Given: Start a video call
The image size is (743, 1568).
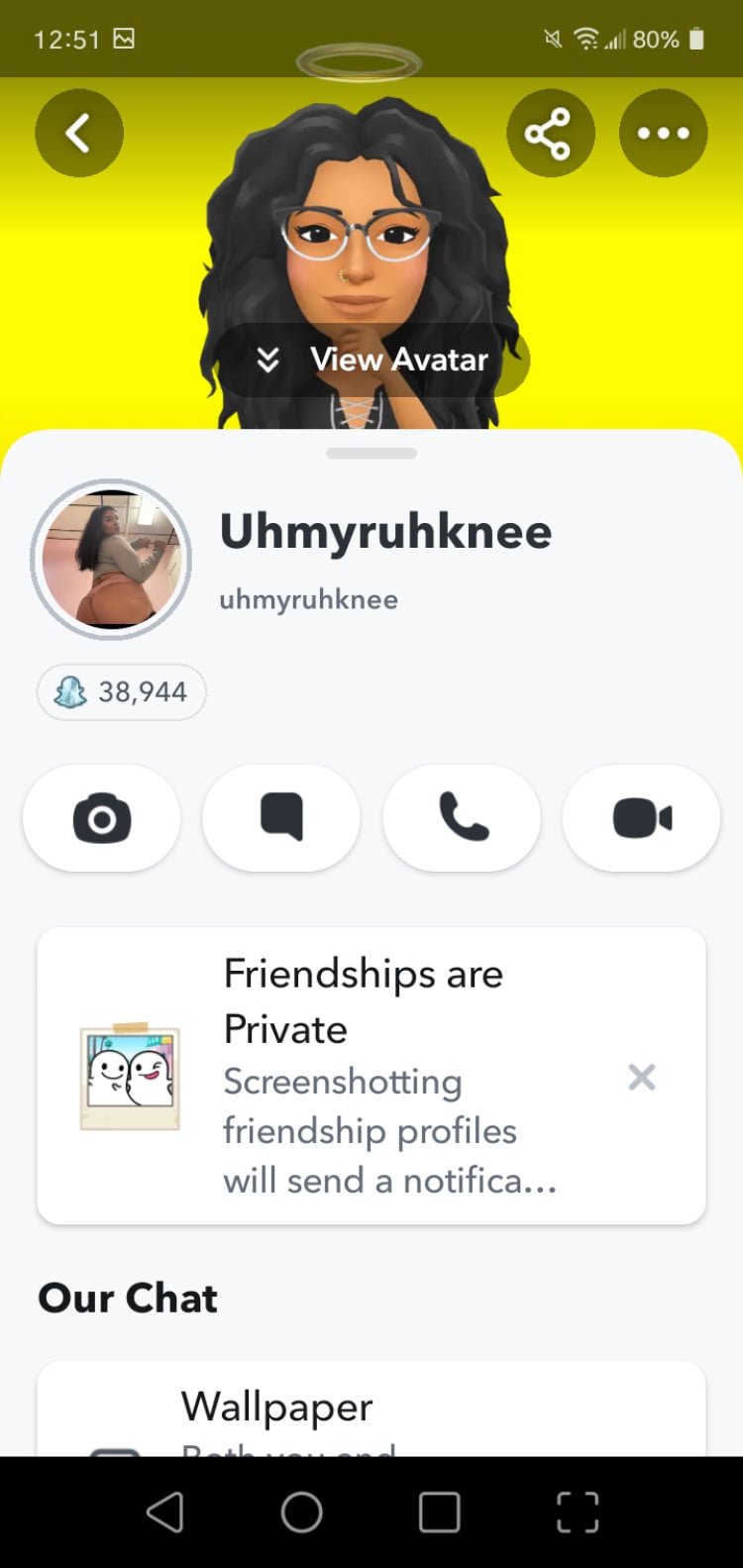Looking at the screenshot, I should [x=642, y=818].
